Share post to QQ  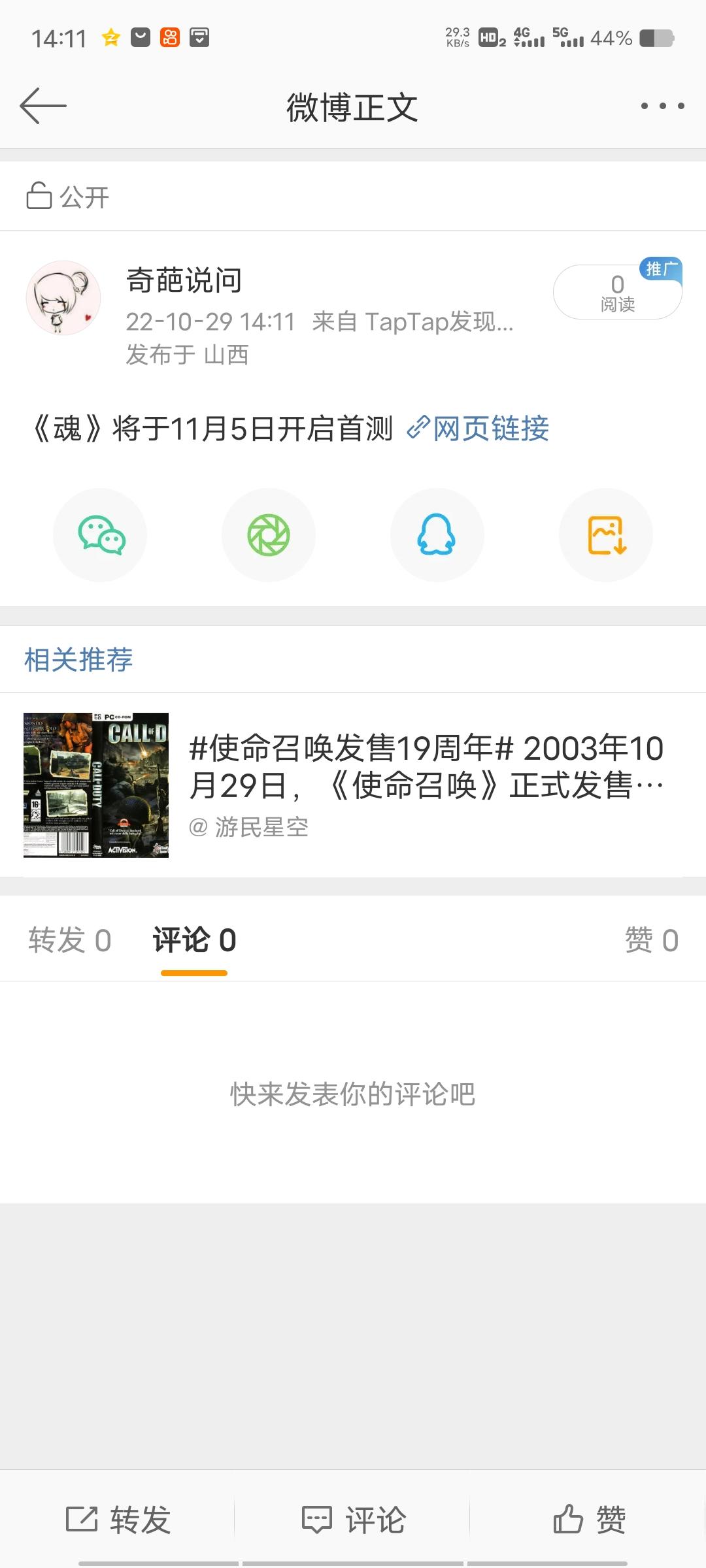point(437,535)
